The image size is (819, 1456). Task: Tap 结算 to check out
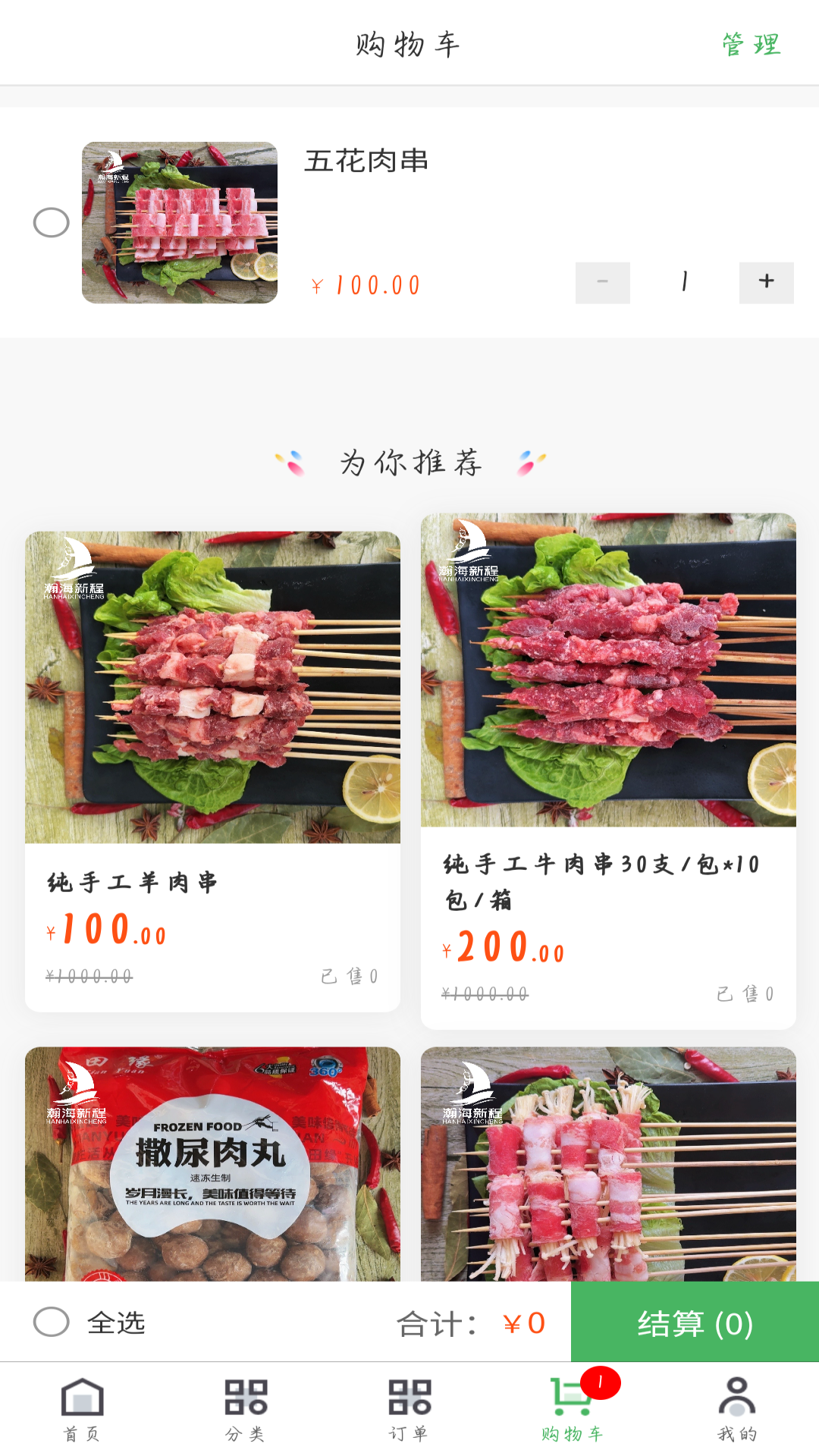click(695, 1323)
